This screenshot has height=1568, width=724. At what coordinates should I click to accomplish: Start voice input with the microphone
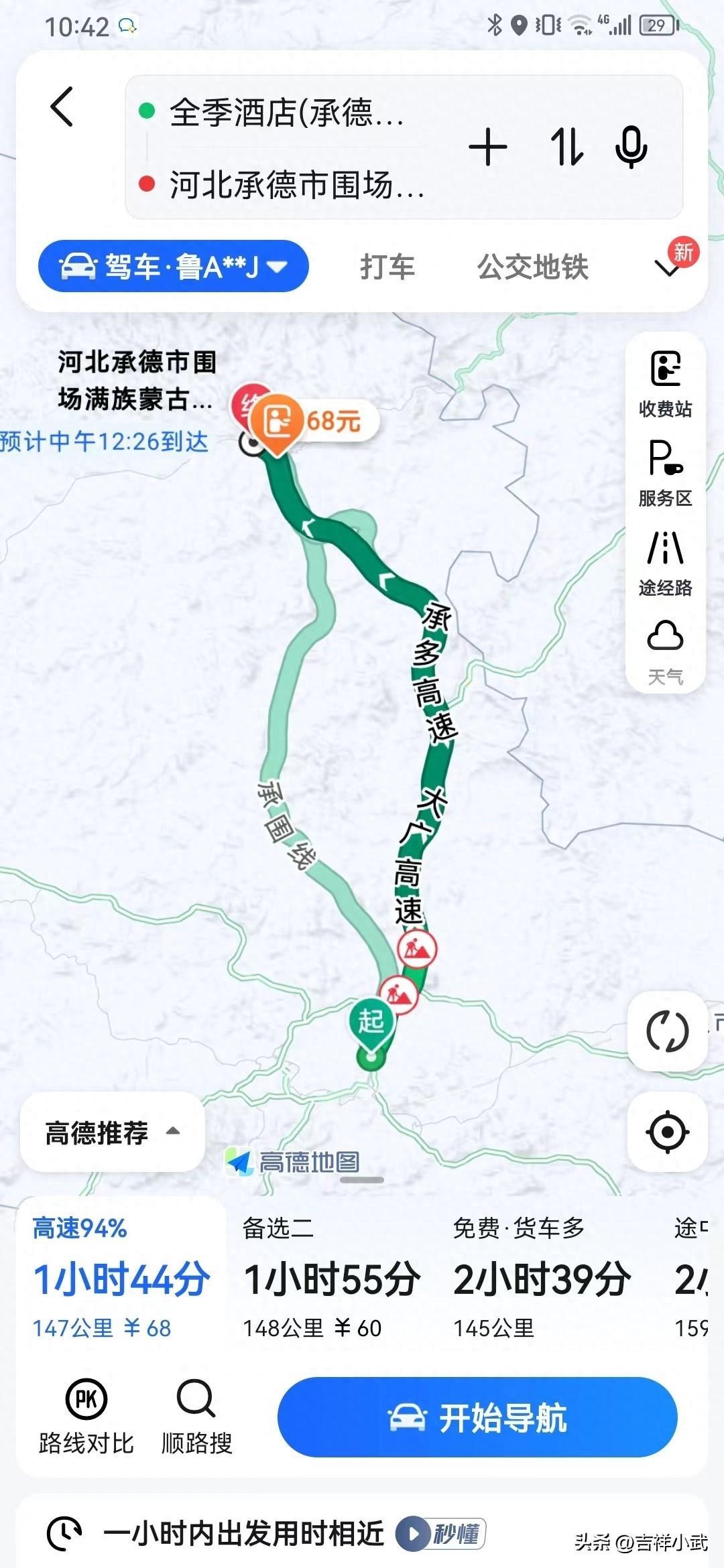631,147
